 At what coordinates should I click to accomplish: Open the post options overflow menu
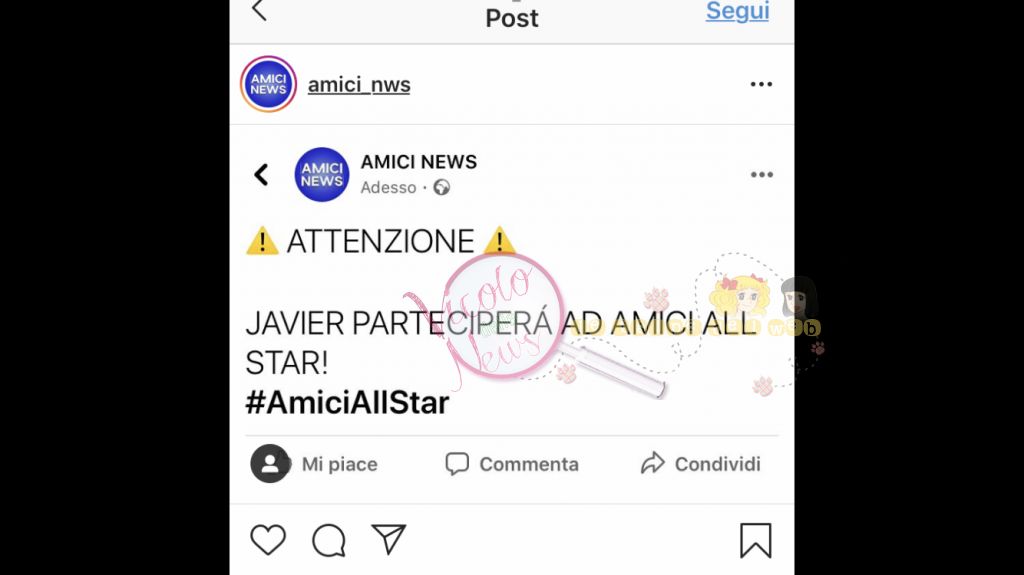pyautogui.click(x=761, y=85)
